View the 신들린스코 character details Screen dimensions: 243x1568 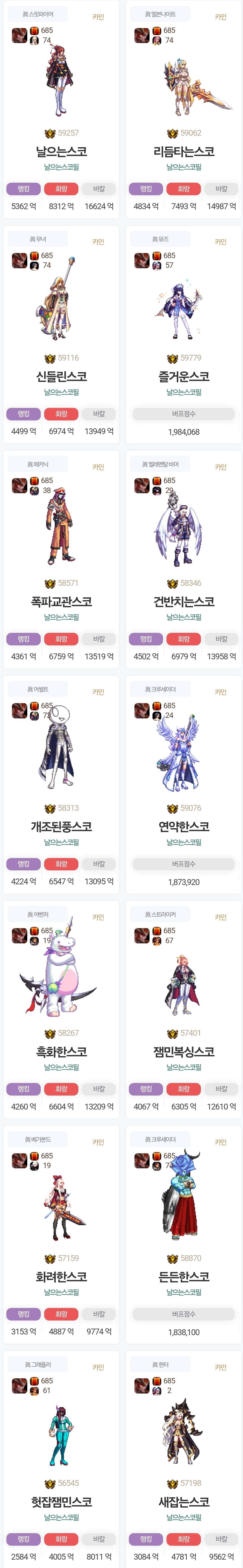click(61, 376)
